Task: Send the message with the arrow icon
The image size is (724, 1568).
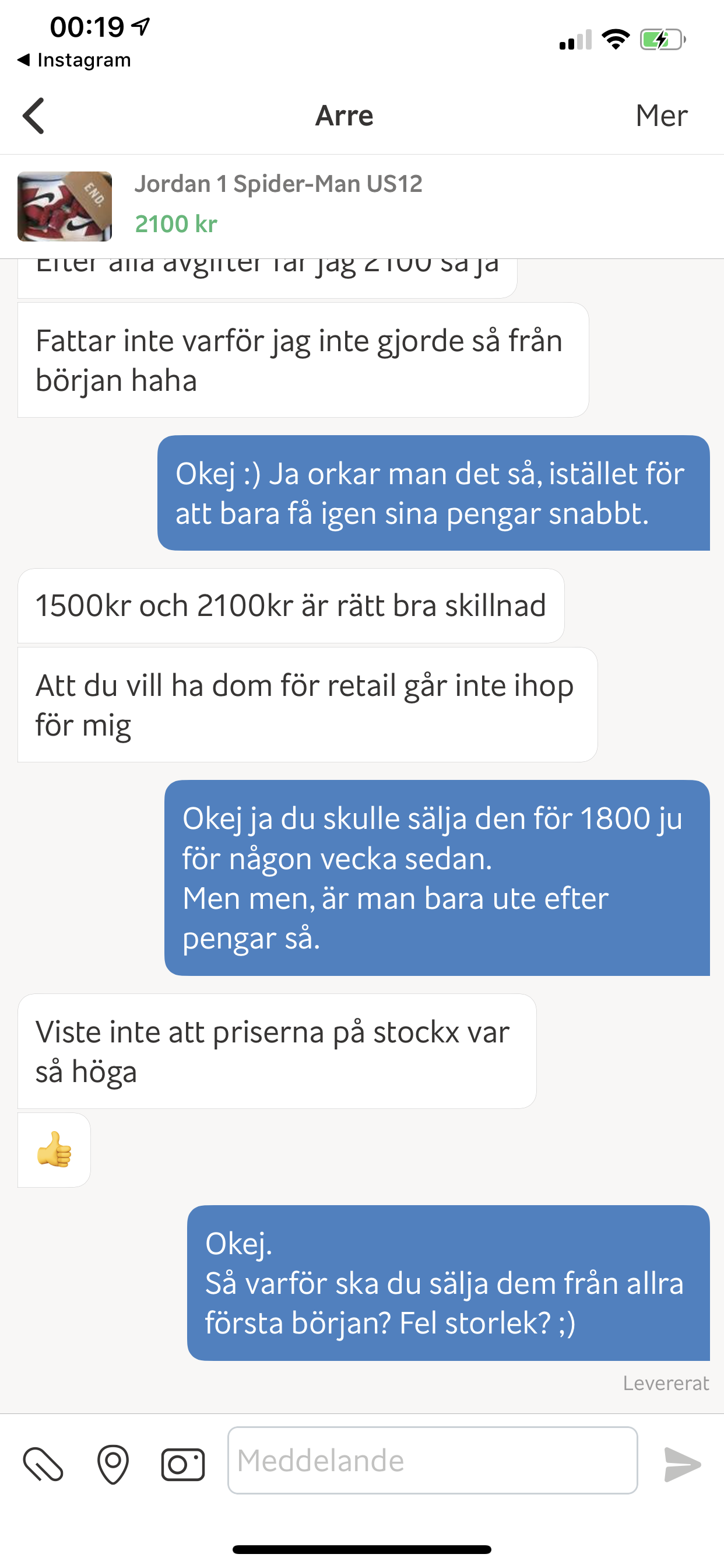Action: point(683,1464)
